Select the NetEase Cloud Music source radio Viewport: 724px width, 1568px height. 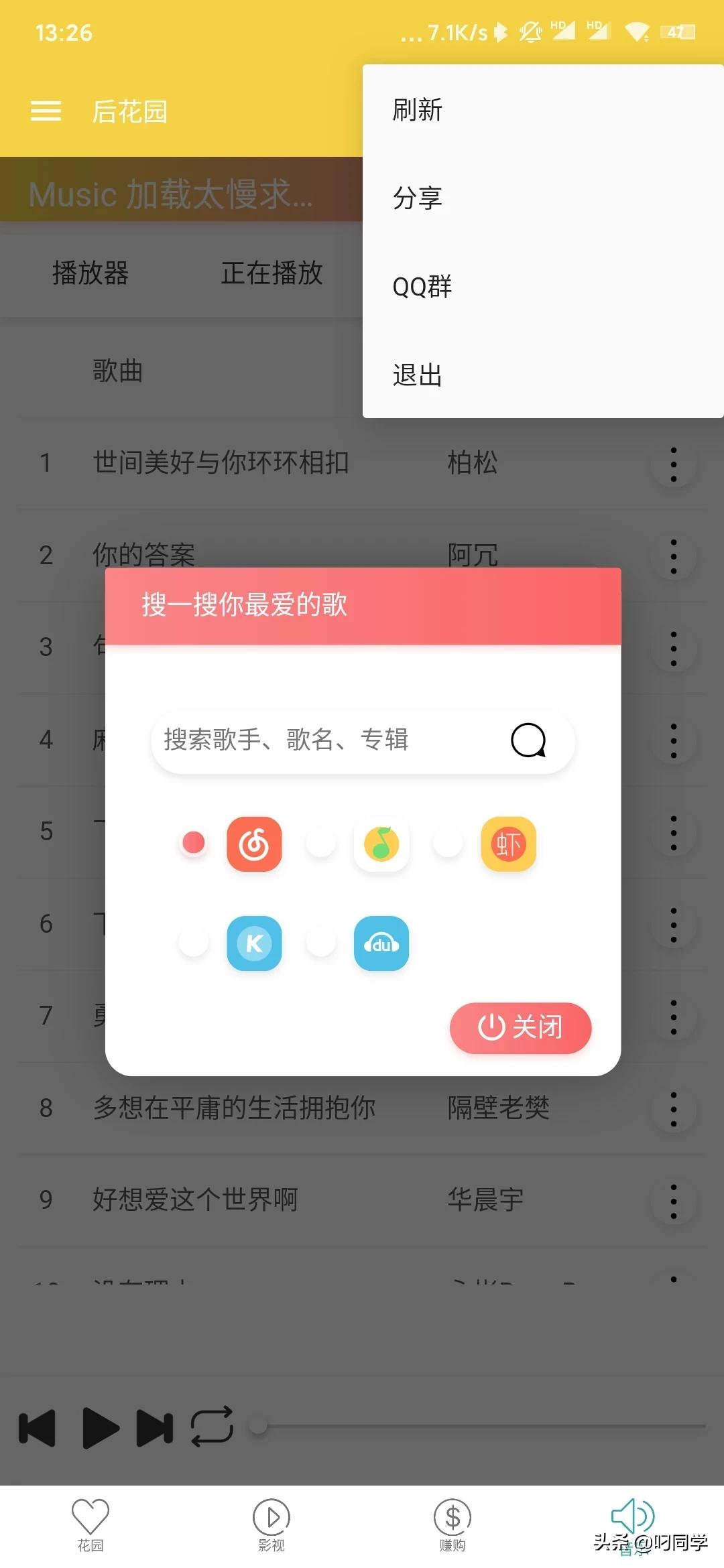194,843
